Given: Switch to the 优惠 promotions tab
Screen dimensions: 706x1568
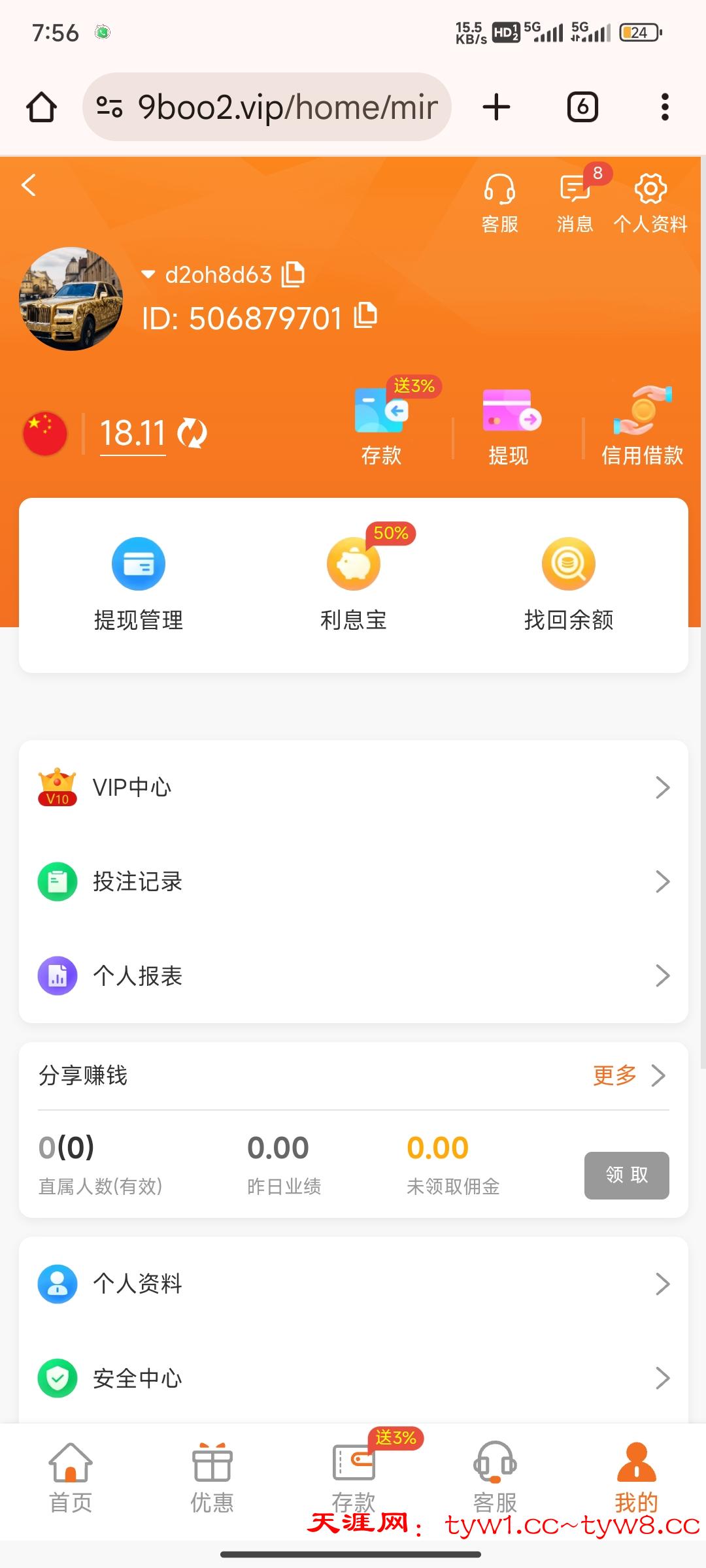Looking at the screenshot, I should pos(212,1478).
